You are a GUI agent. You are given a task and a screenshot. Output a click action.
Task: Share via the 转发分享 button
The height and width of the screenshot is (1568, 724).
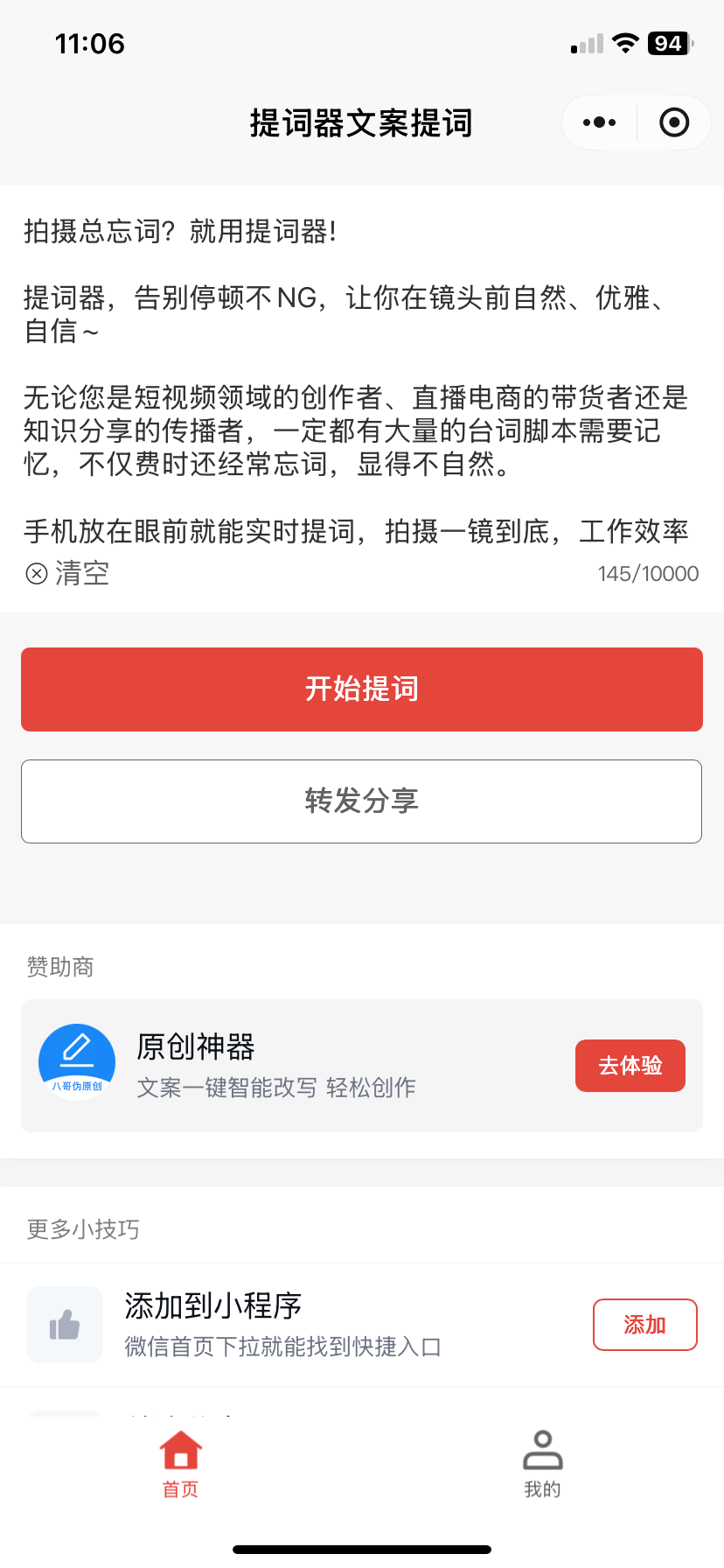362,801
